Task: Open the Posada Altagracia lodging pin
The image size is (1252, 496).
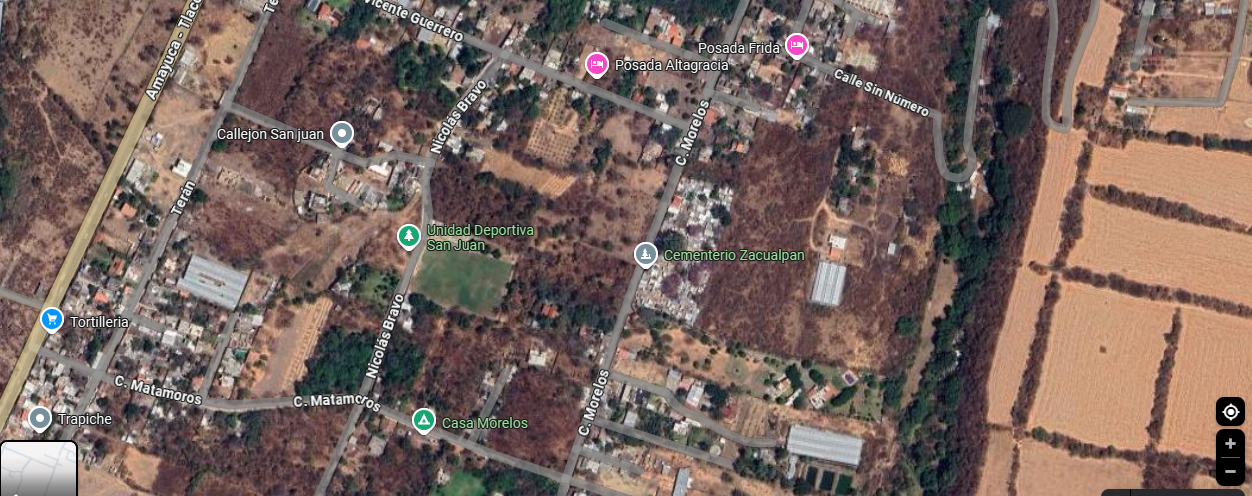Action: coord(597,64)
